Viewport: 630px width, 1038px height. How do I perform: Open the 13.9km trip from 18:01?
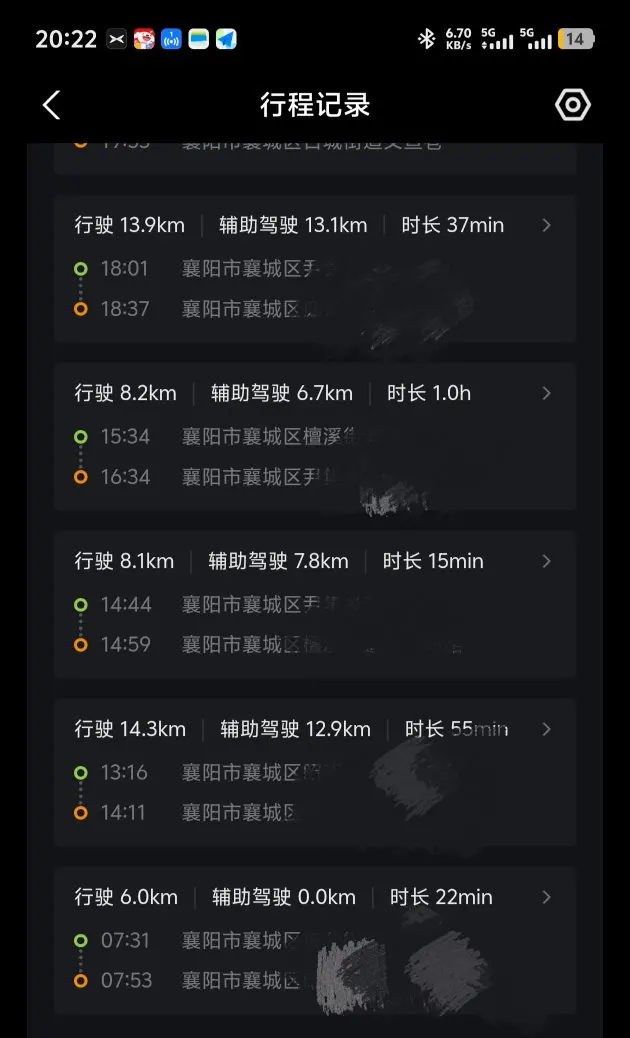coord(314,268)
